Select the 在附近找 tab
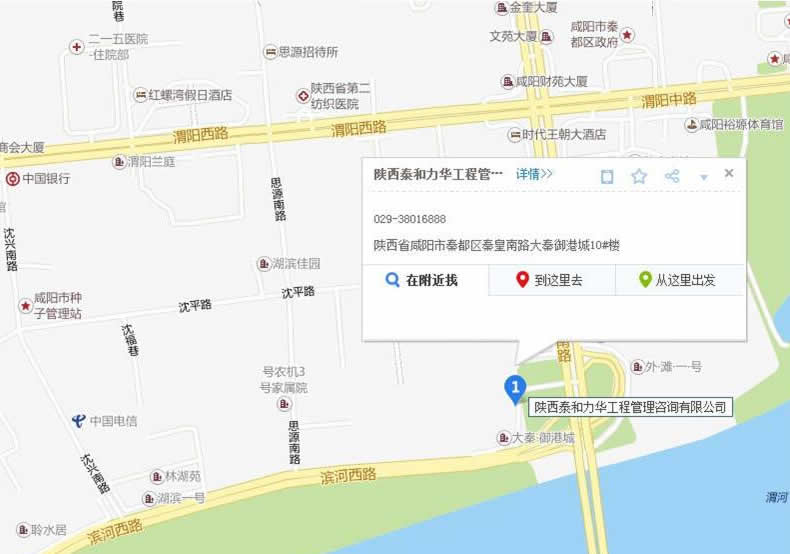Screen dimensions: 790x554 point(424,281)
